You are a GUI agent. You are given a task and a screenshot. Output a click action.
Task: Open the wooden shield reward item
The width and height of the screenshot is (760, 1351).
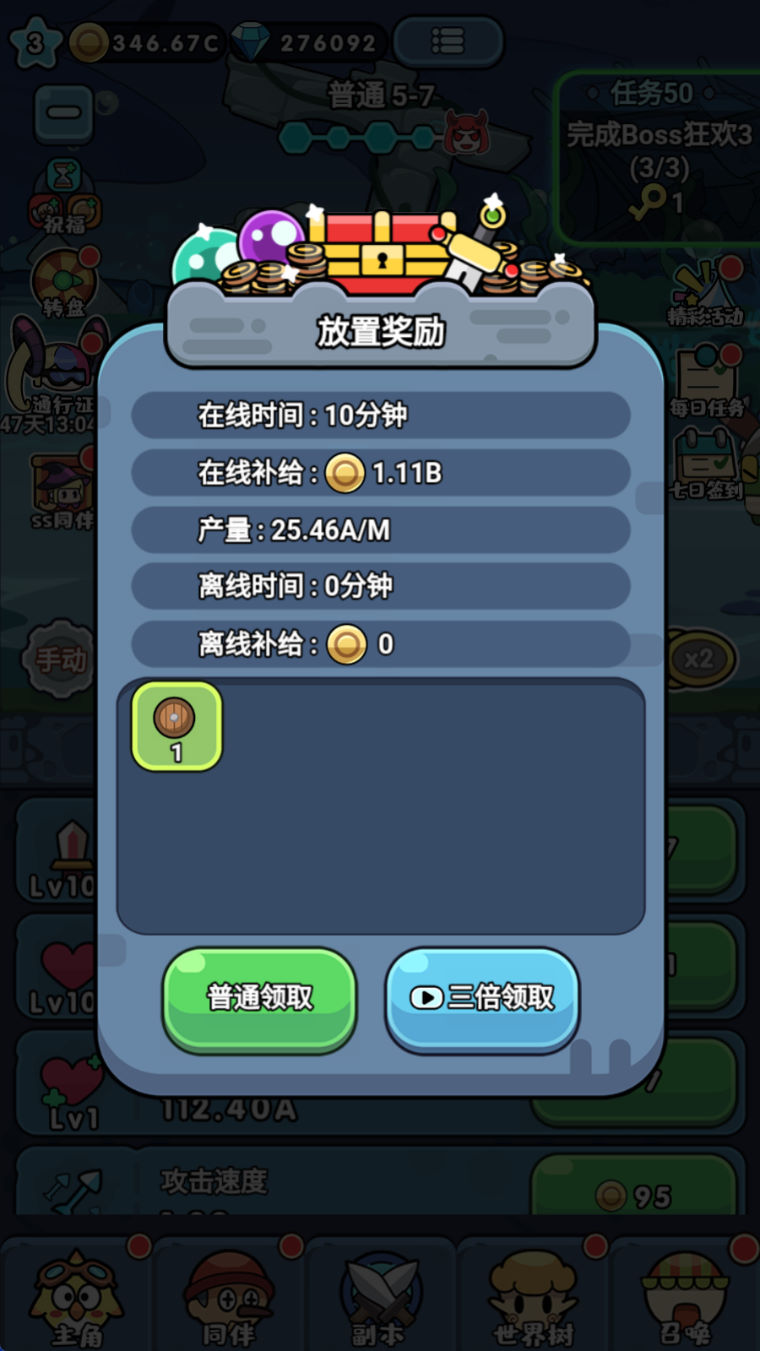tap(177, 726)
